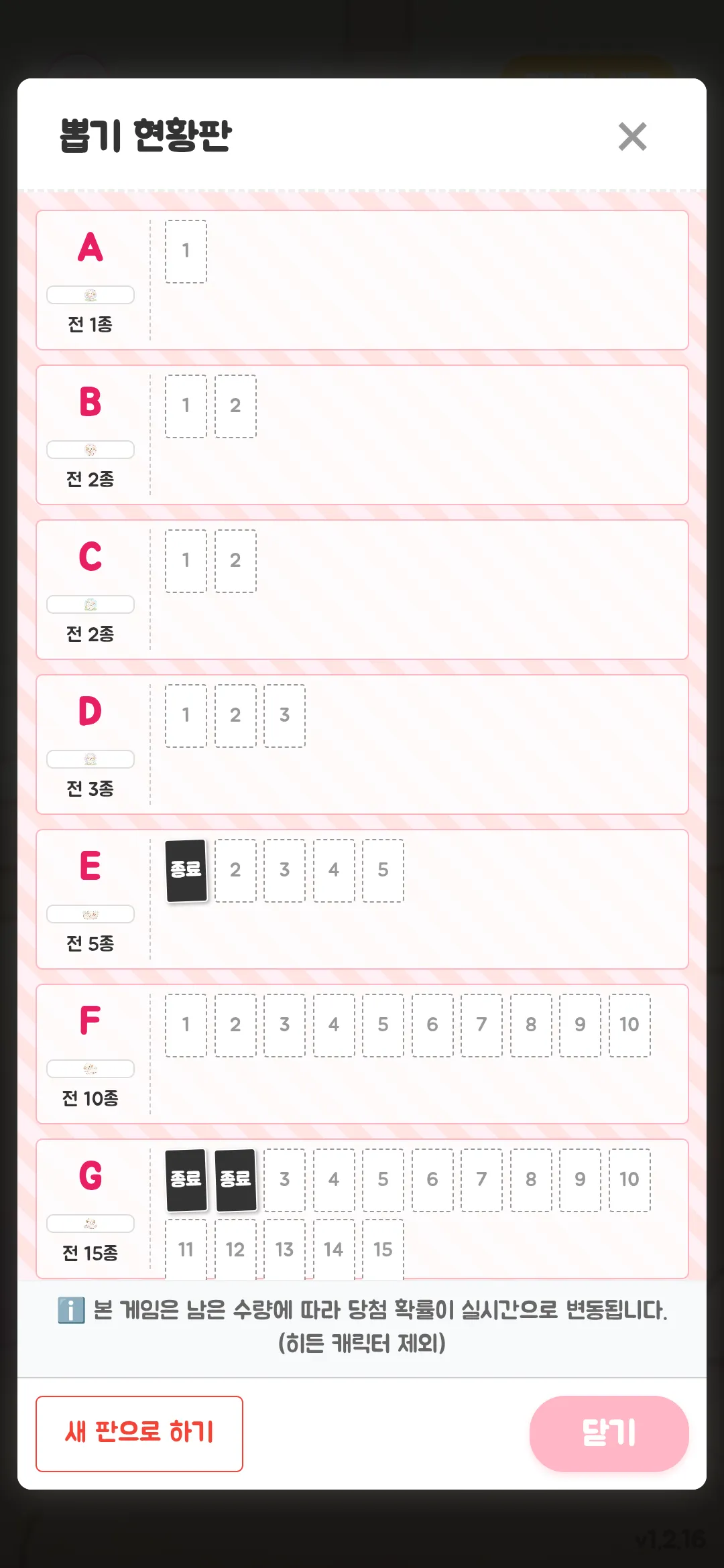The image size is (724, 1568).
Task: Select the character icon in tier B row
Action: pos(90,450)
